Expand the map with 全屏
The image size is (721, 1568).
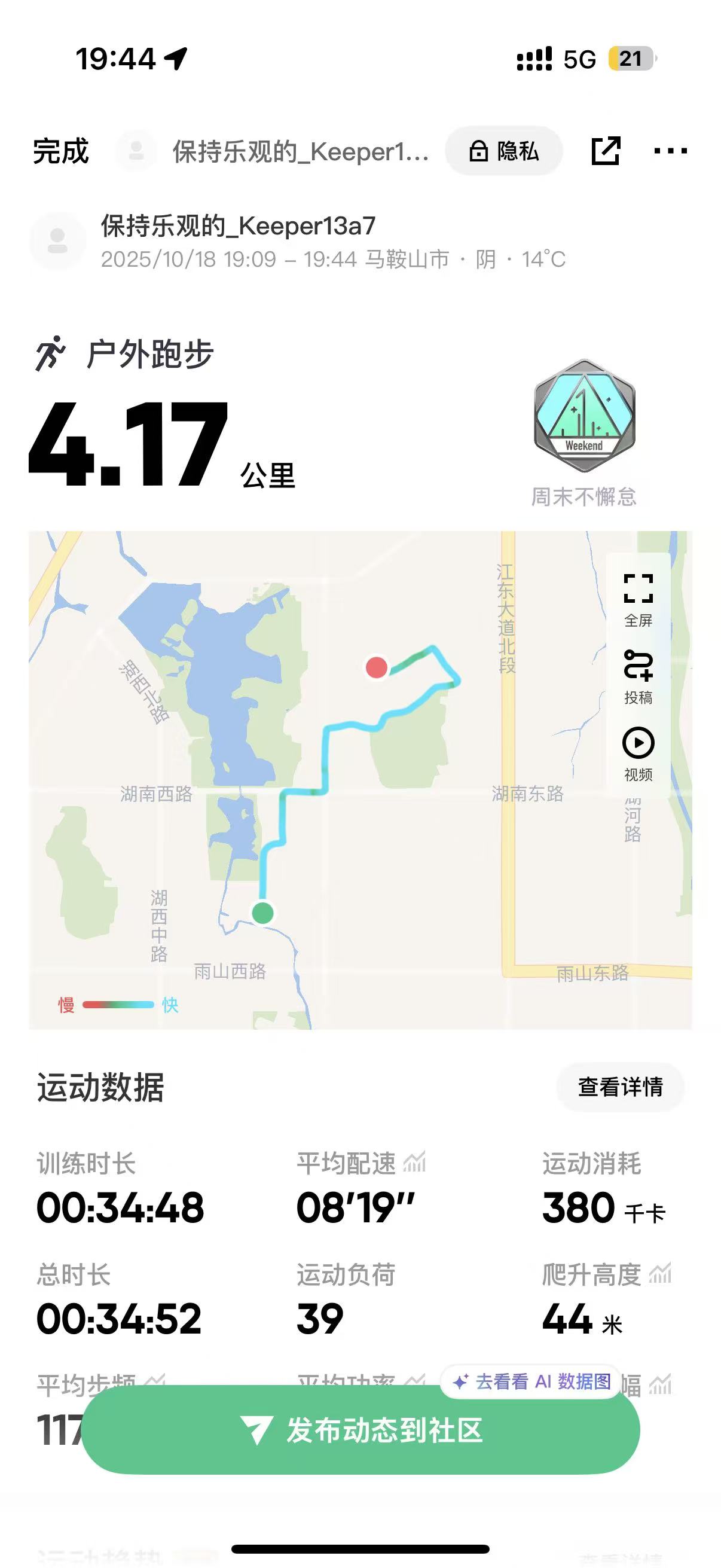coord(638,600)
